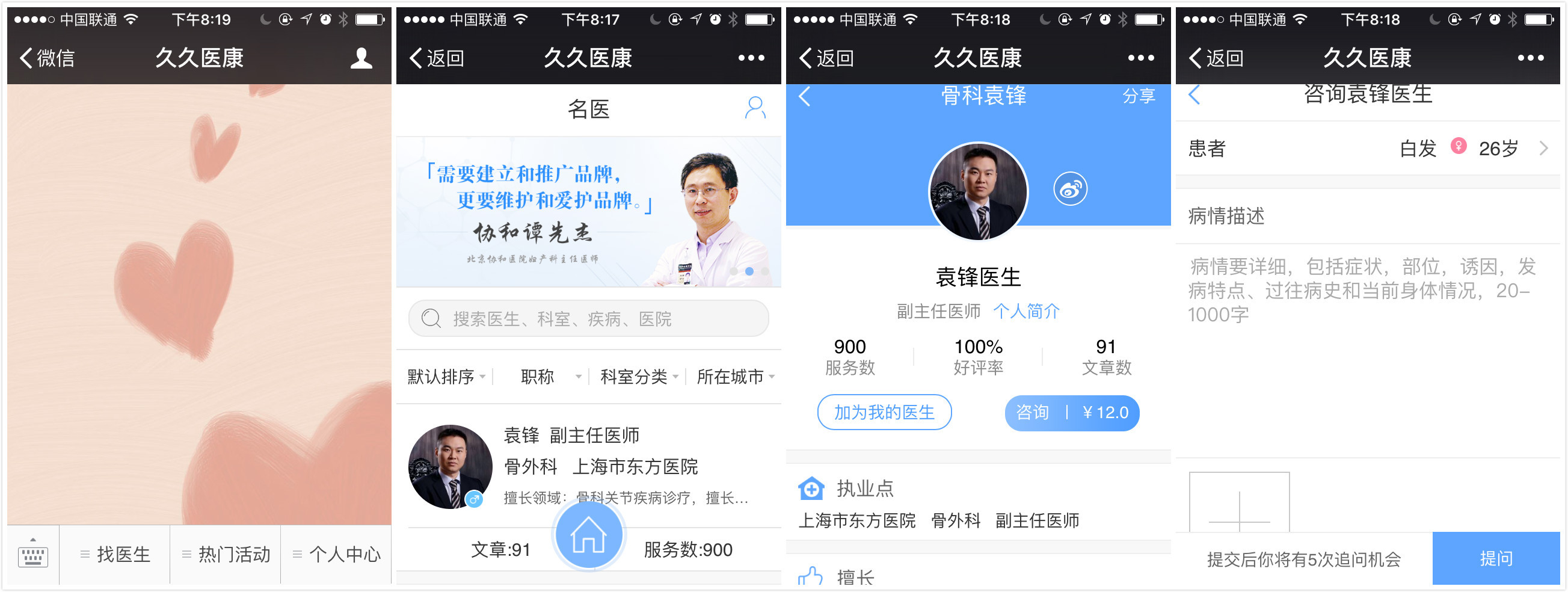Expand the 默认排序 sorting dropdown
This screenshot has width=1568, height=592.
pos(446,377)
